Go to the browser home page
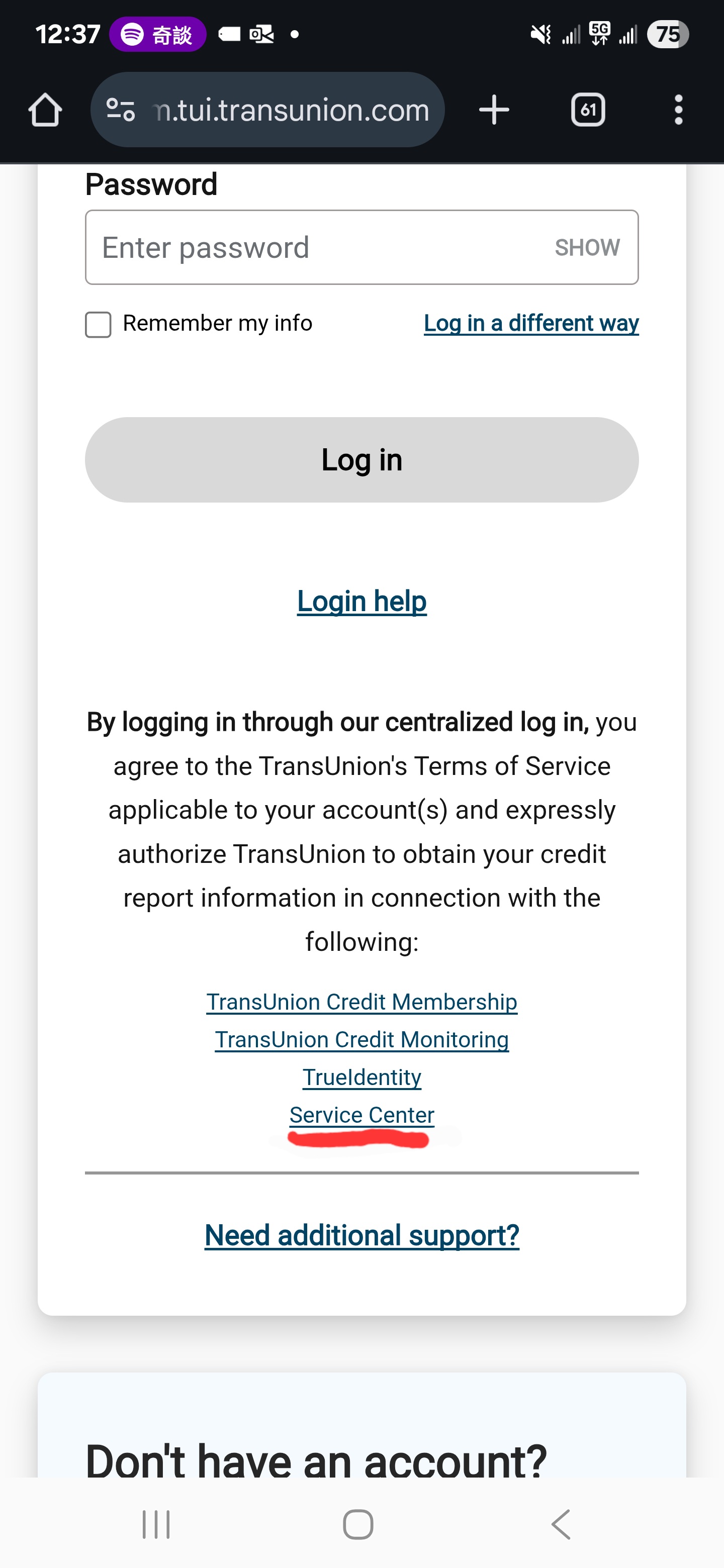Screen dimensions: 724x1568 45,110
